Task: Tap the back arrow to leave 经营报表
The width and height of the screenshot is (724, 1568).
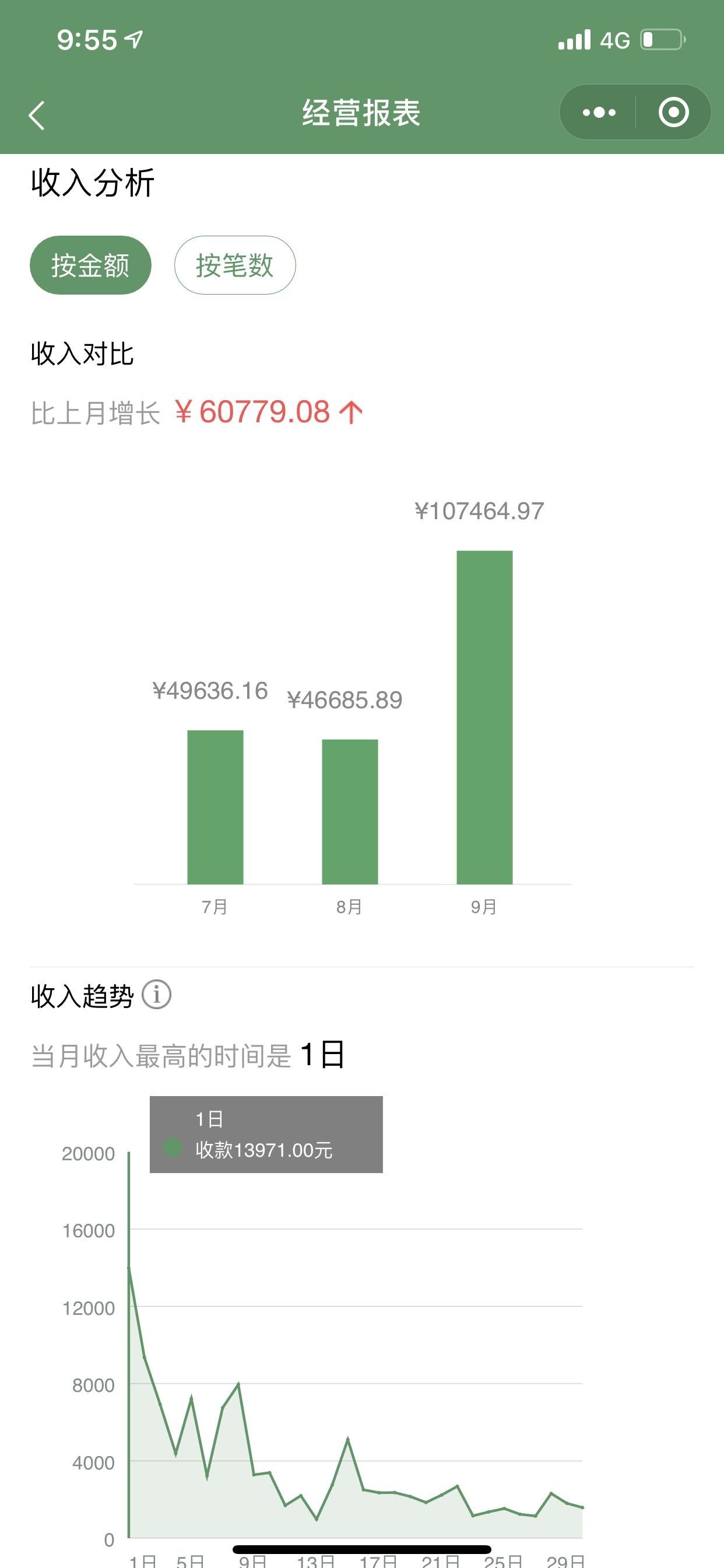Action: pos(38,114)
